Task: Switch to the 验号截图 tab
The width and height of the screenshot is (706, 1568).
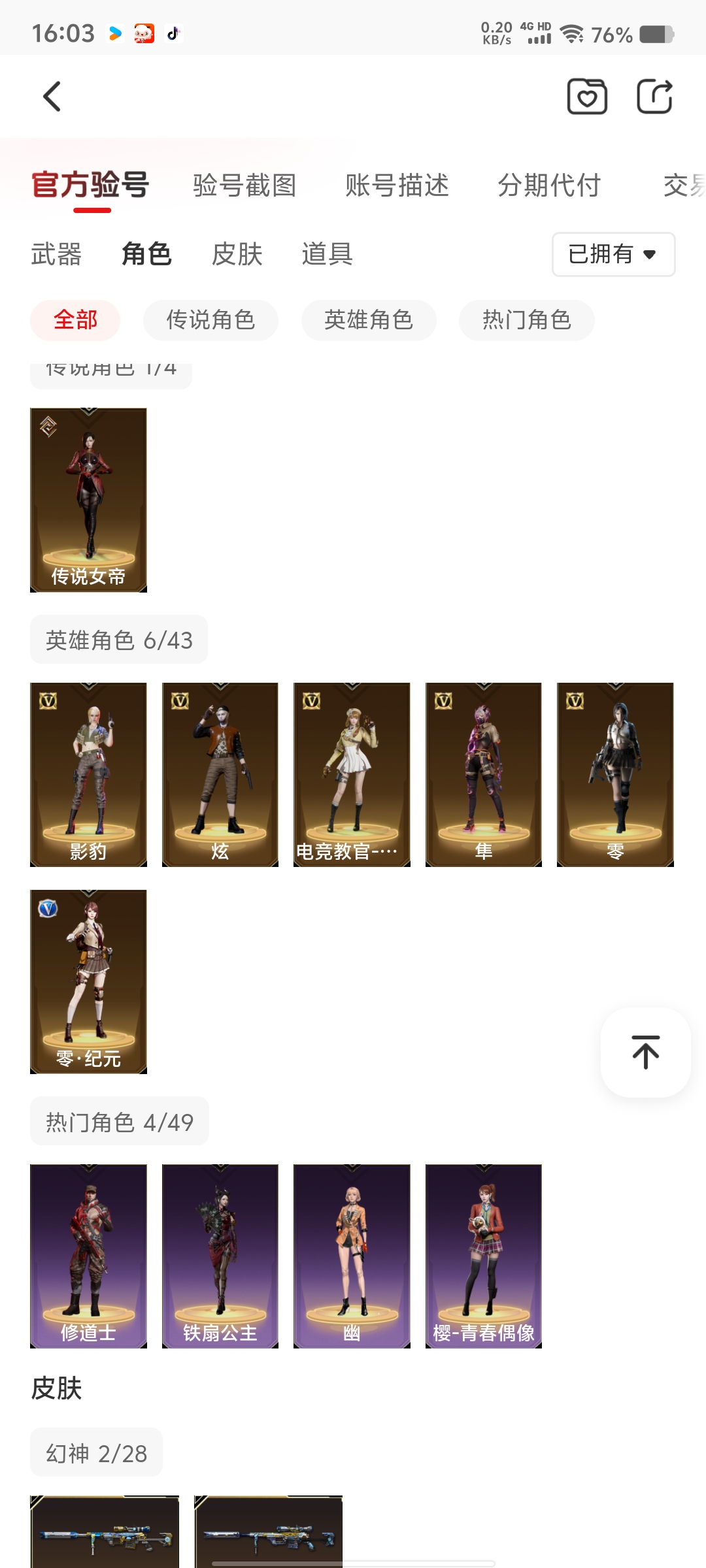Action: coord(244,186)
